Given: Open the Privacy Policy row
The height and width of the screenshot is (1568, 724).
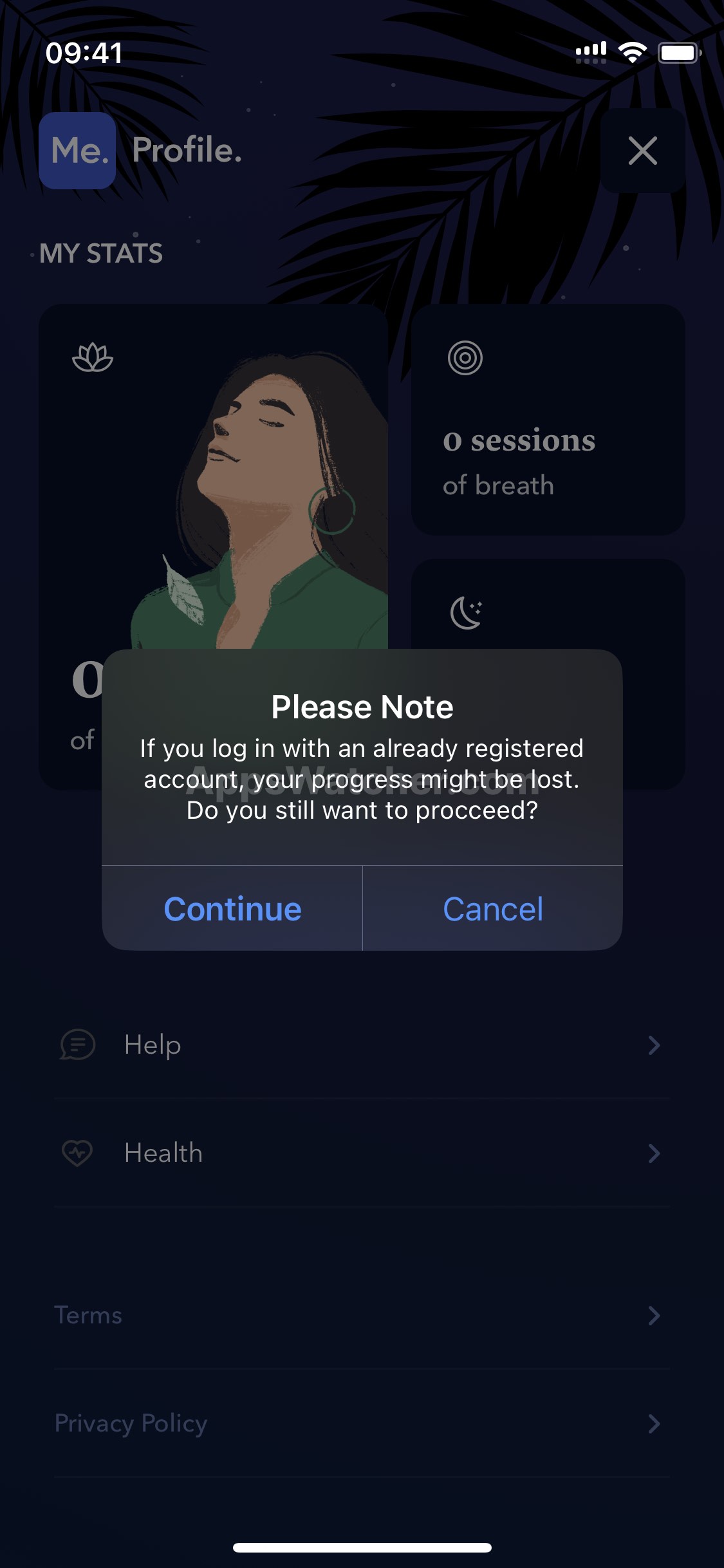Looking at the screenshot, I should tap(362, 1423).
